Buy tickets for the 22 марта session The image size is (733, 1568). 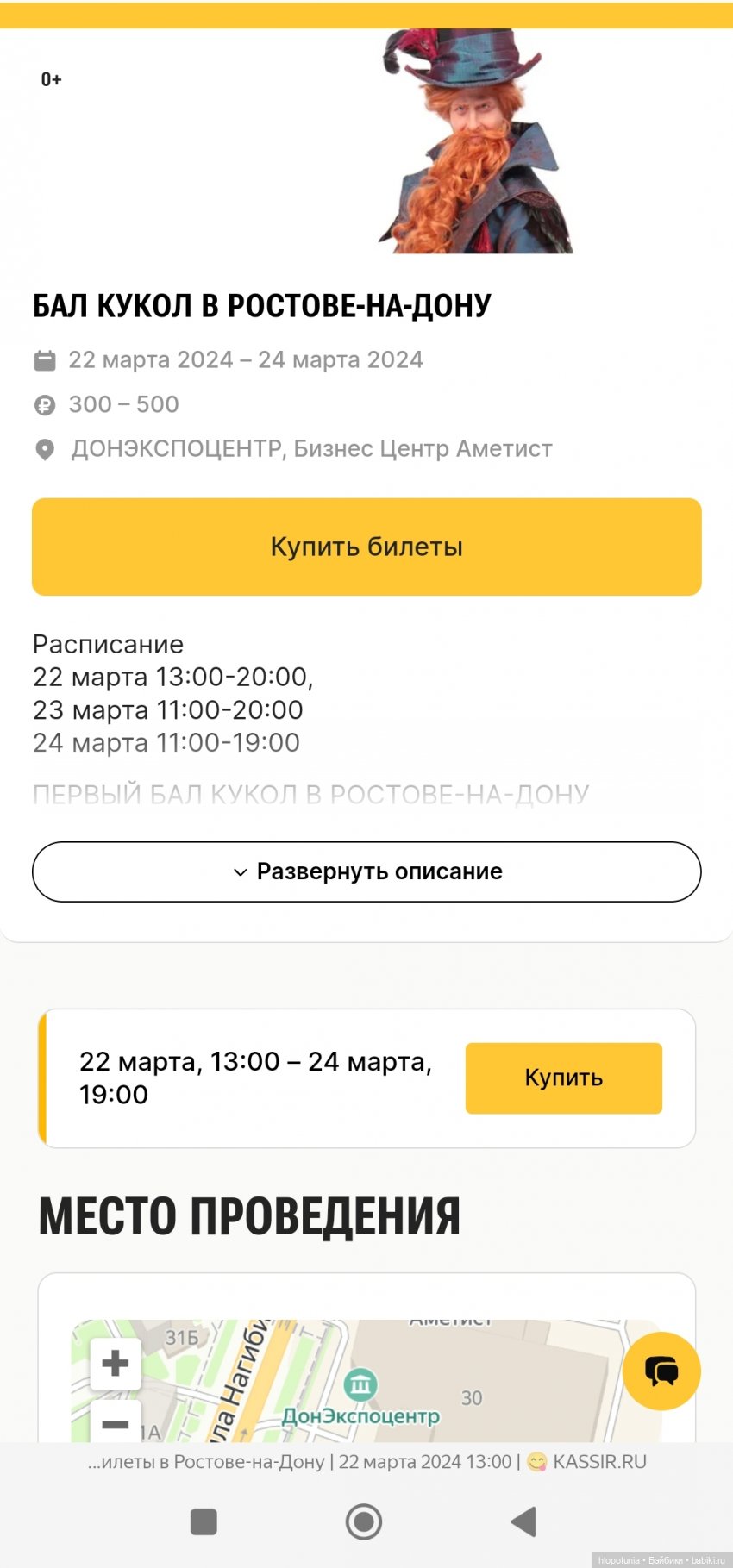click(x=563, y=1078)
